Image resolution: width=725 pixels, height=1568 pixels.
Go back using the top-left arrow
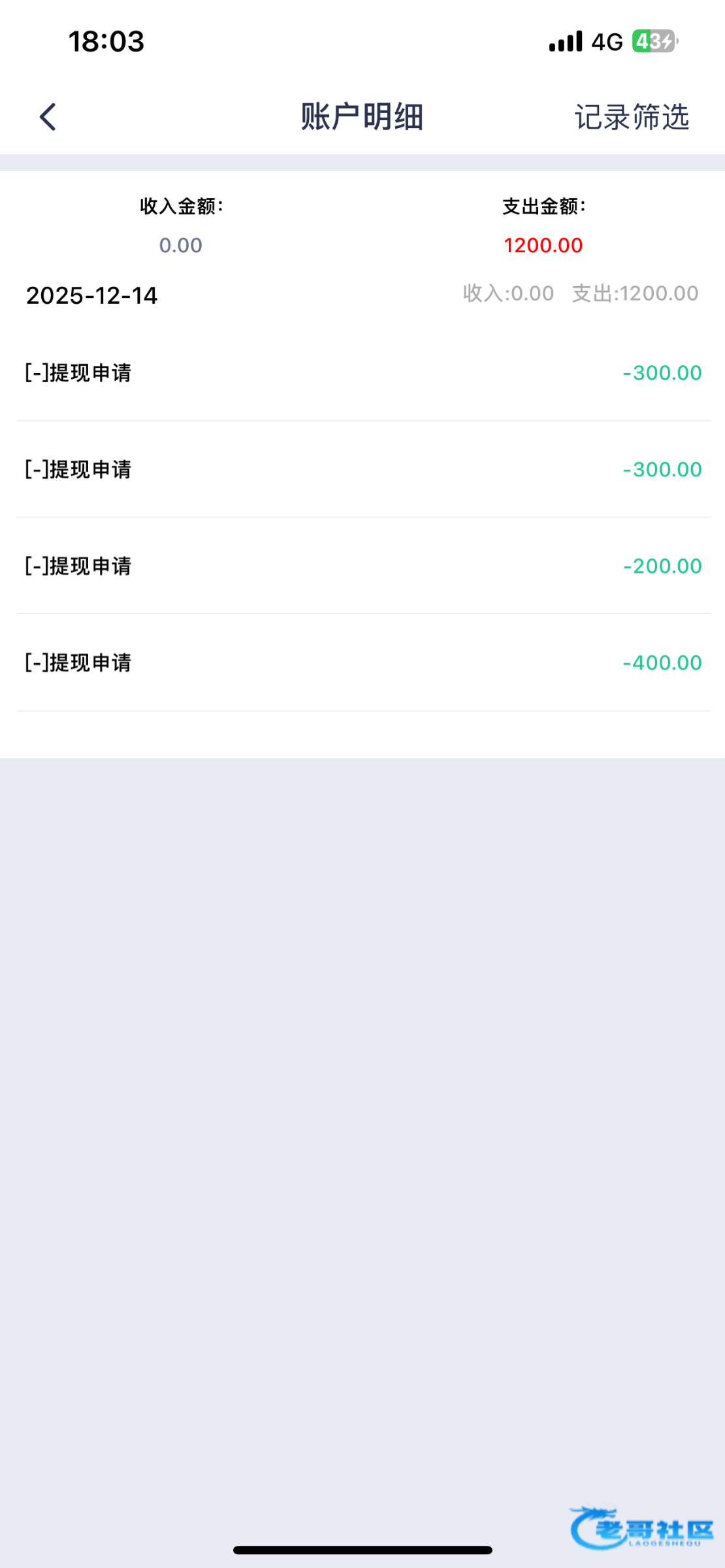click(x=48, y=117)
